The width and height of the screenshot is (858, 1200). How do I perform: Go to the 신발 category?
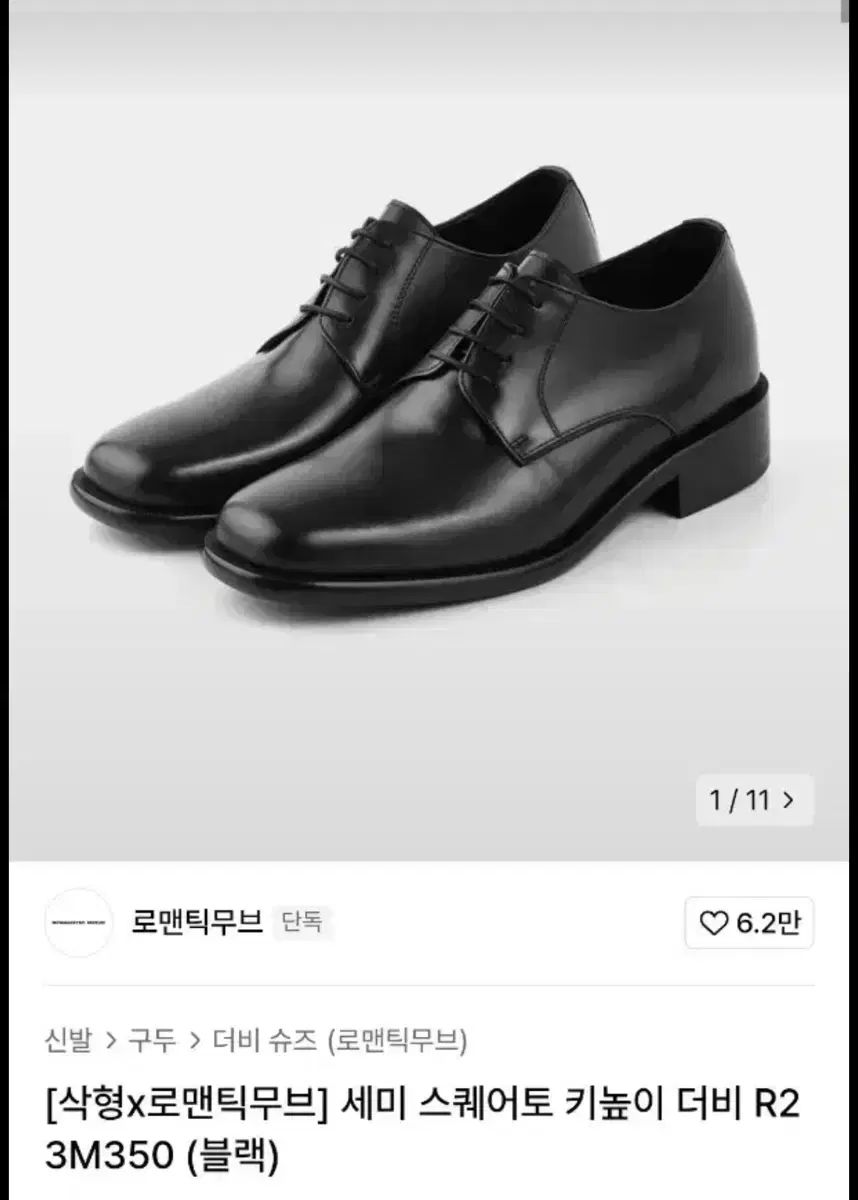click(68, 1040)
